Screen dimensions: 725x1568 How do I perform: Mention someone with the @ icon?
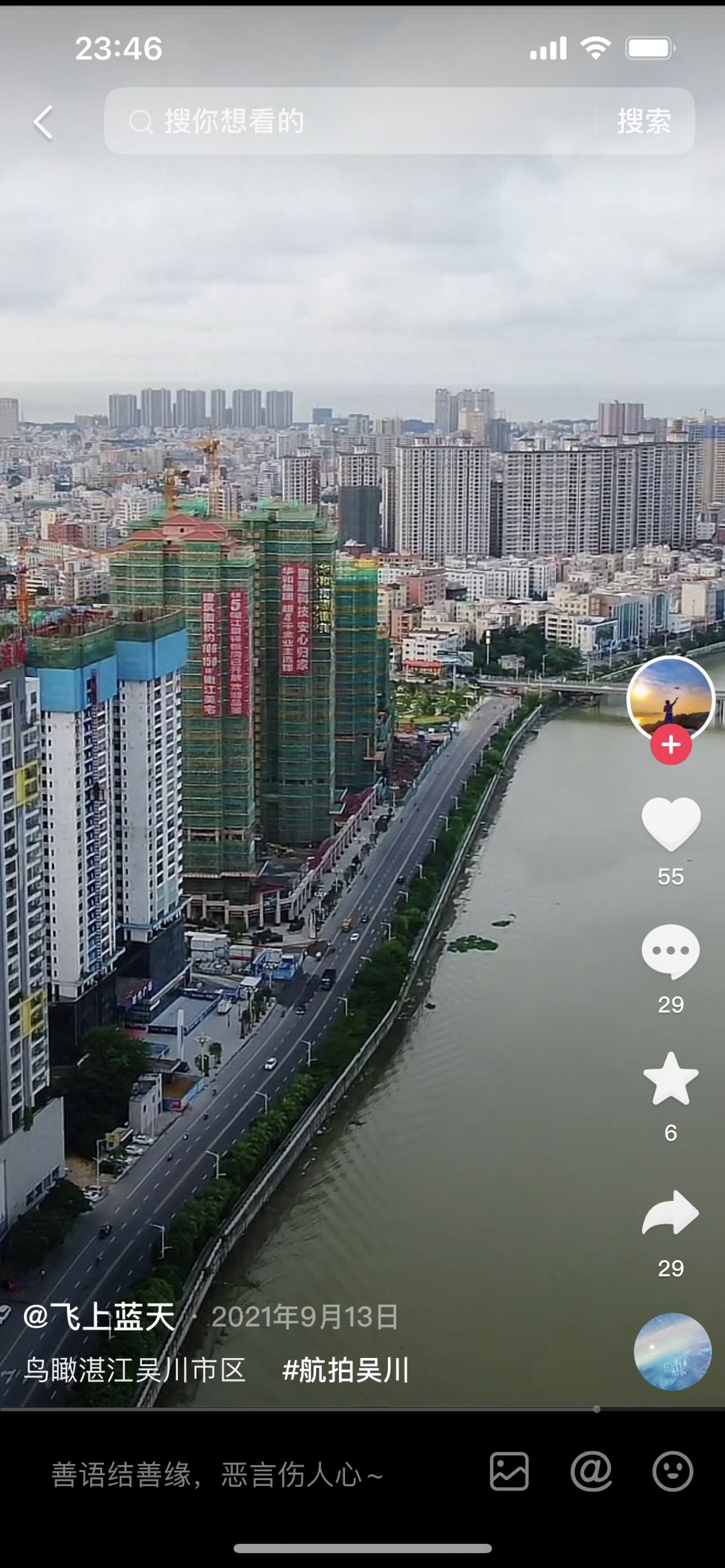pos(591,1472)
